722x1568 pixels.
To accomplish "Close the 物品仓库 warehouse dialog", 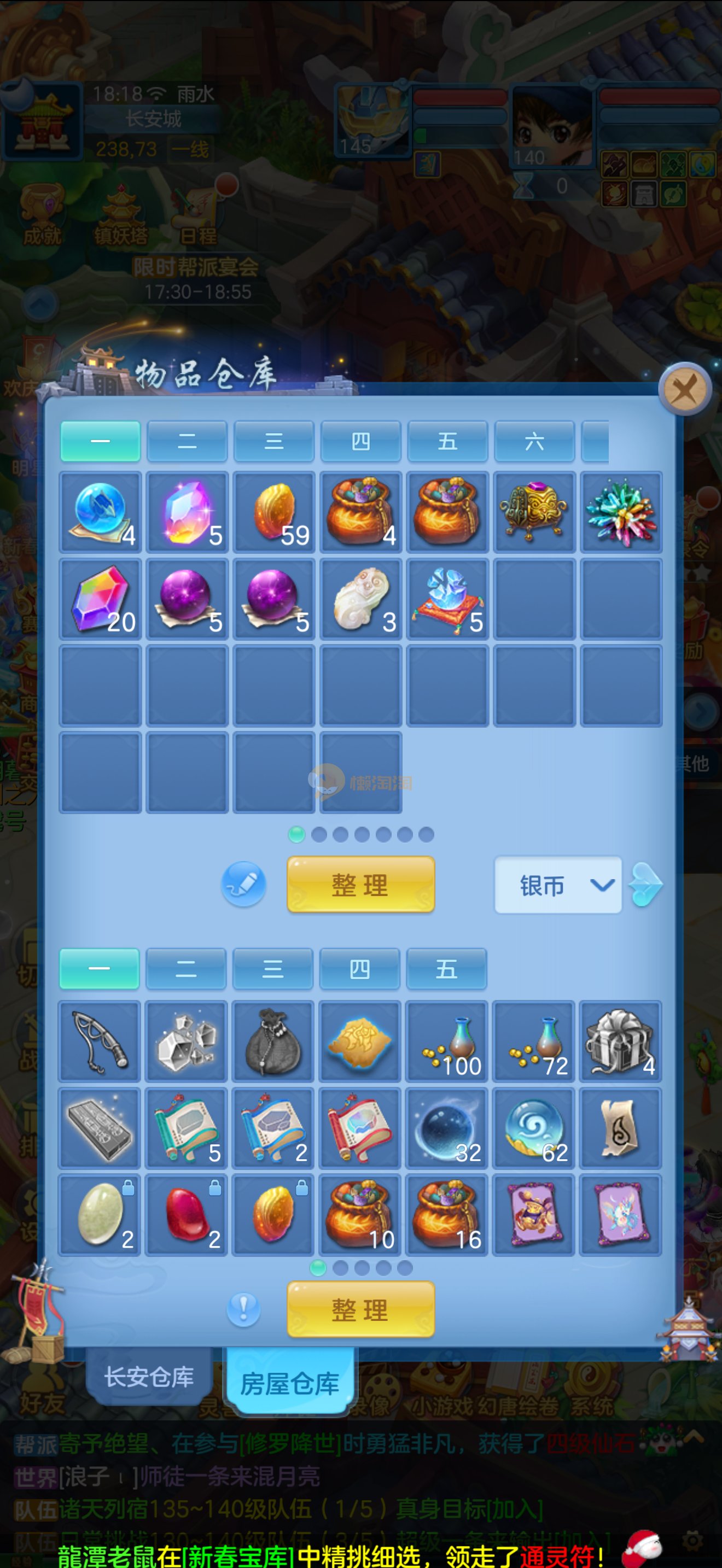I will [685, 389].
